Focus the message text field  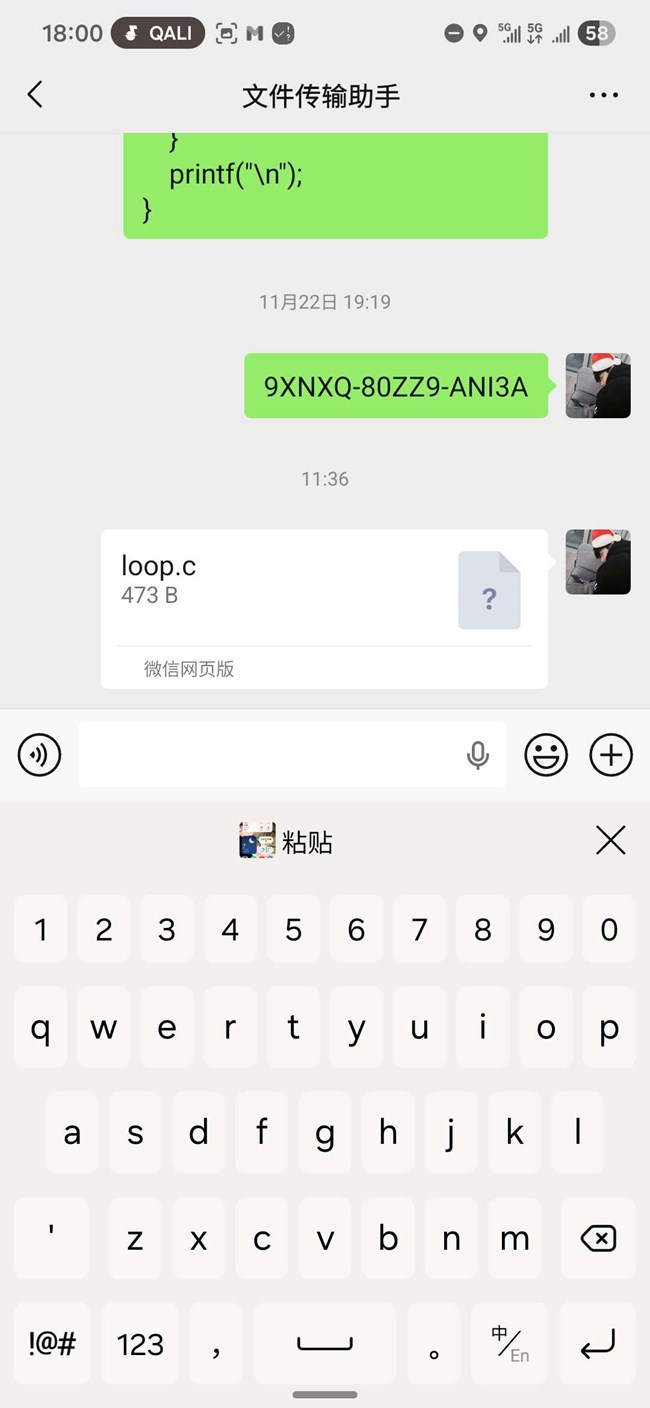(270, 755)
